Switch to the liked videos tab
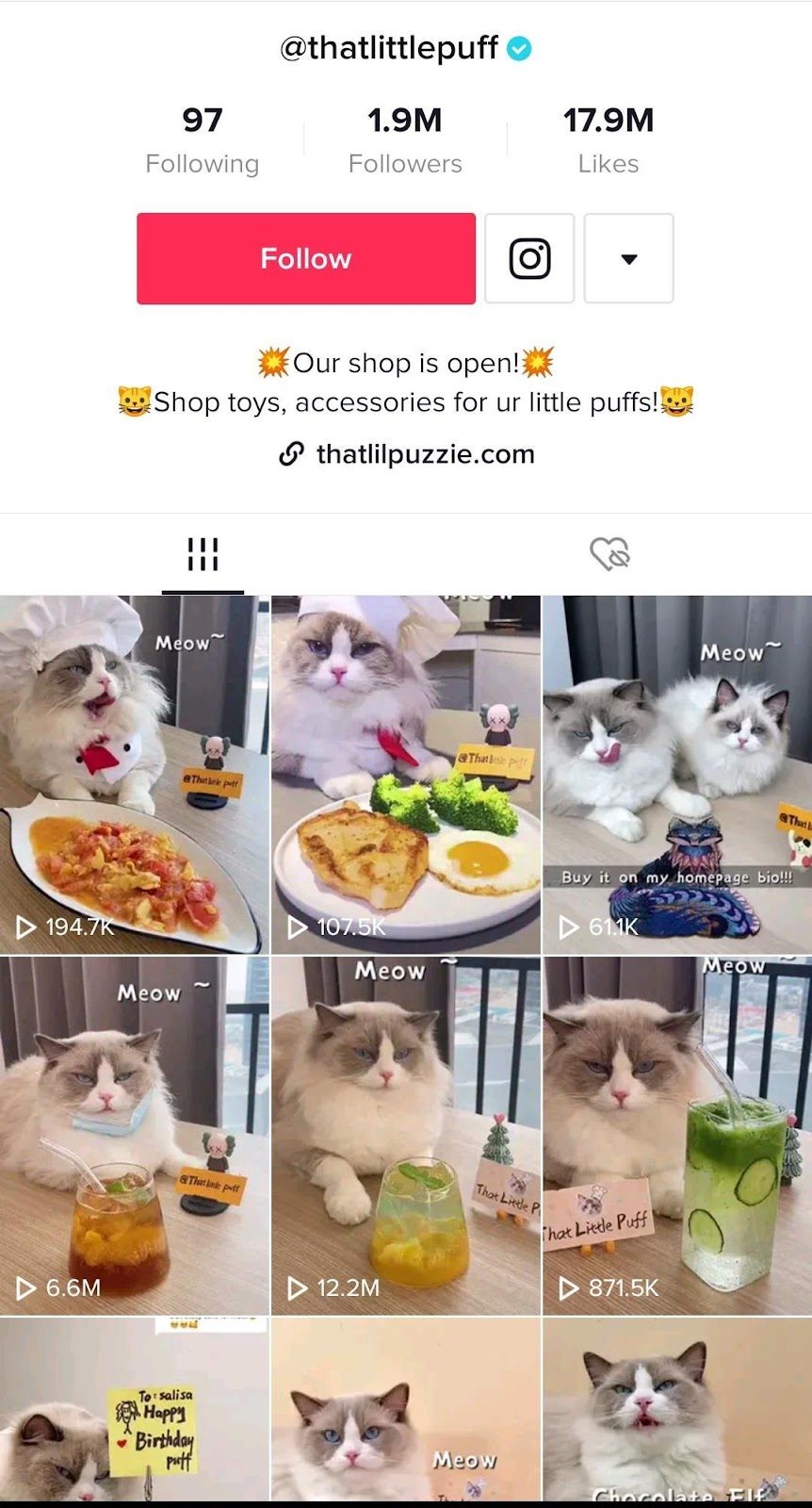Image resolution: width=812 pixels, height=1508 pixels. 609,554
